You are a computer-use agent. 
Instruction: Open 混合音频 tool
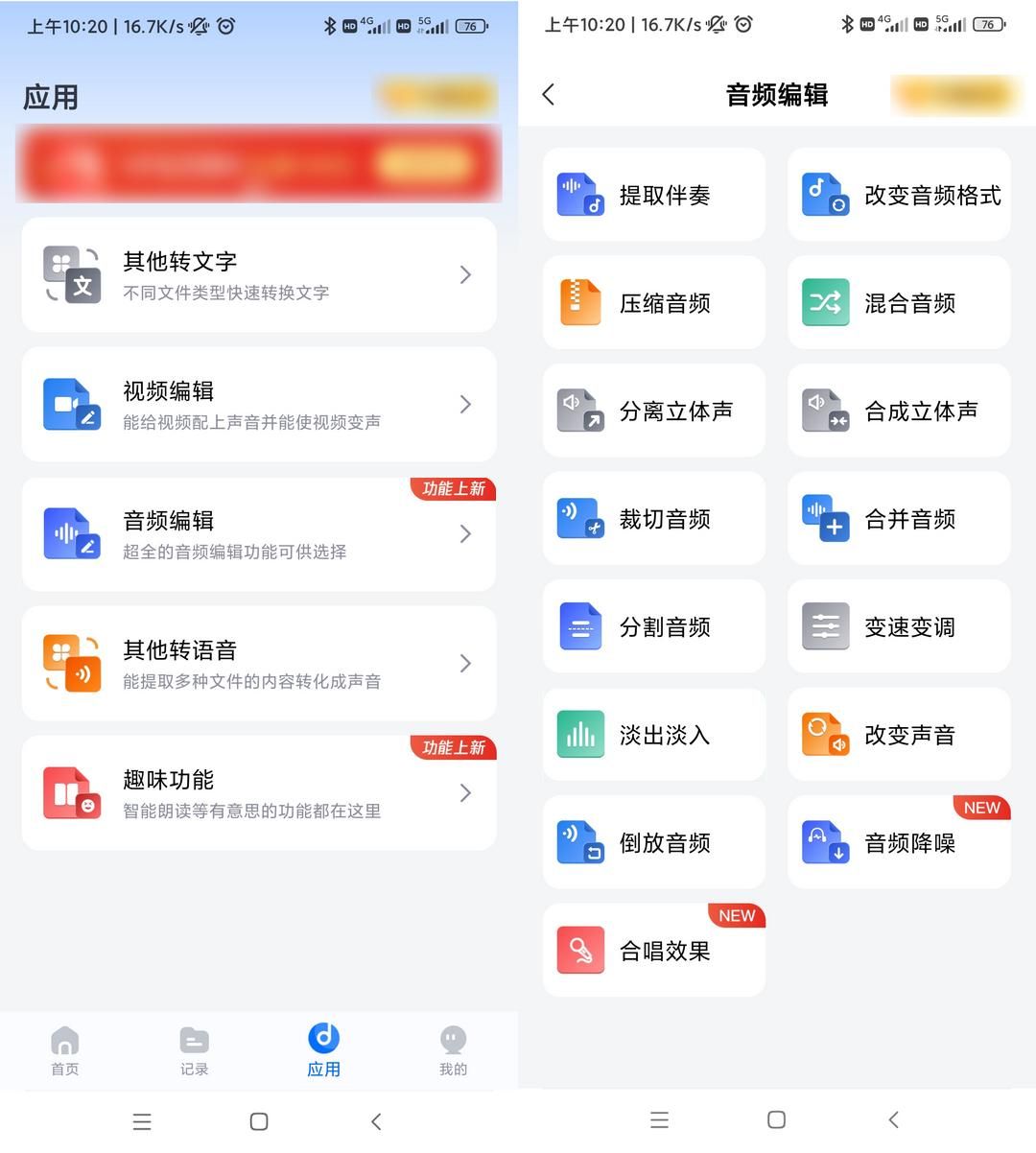(899, 303)
